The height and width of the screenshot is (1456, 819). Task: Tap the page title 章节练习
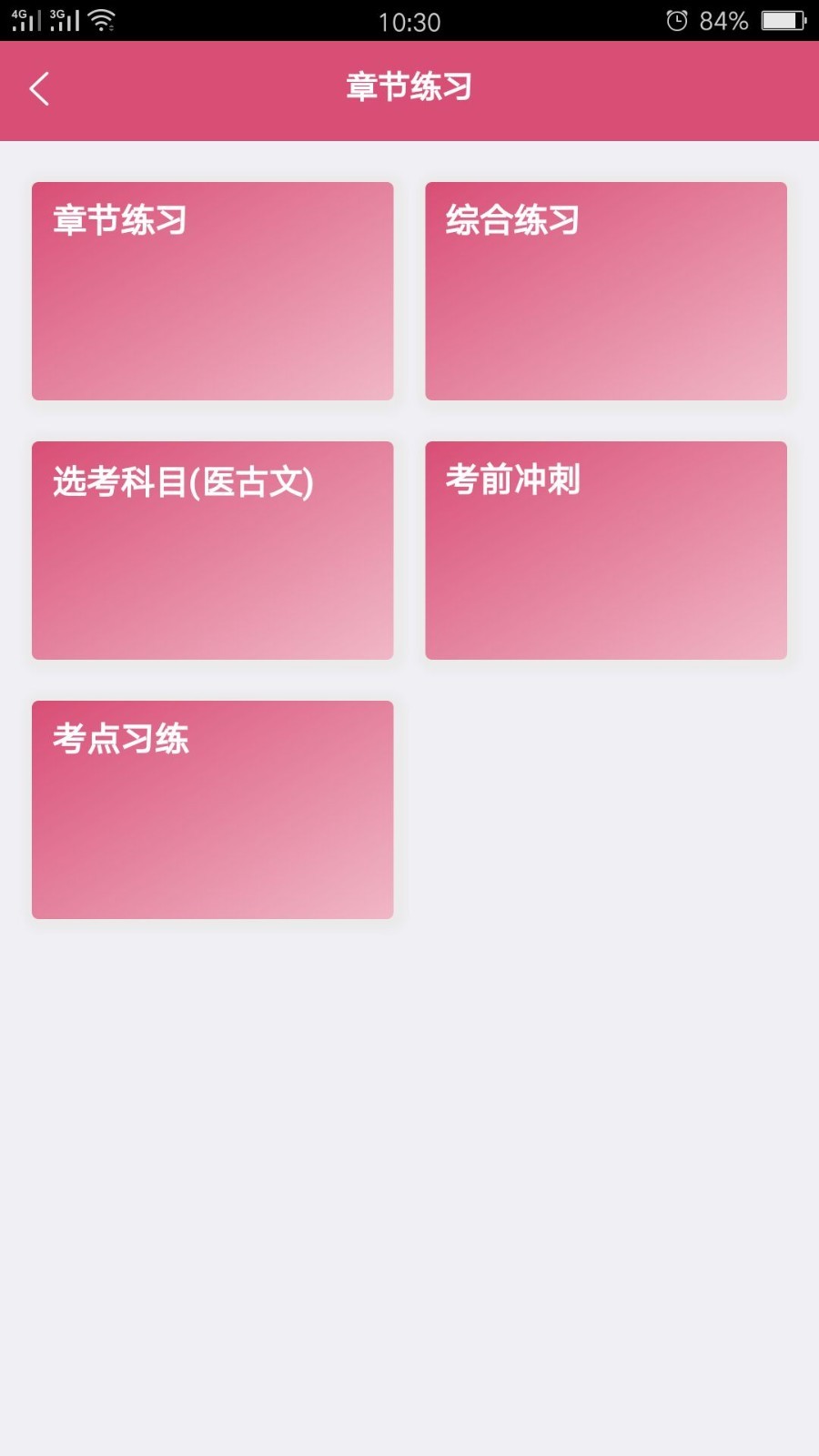(x=409, y=88)
